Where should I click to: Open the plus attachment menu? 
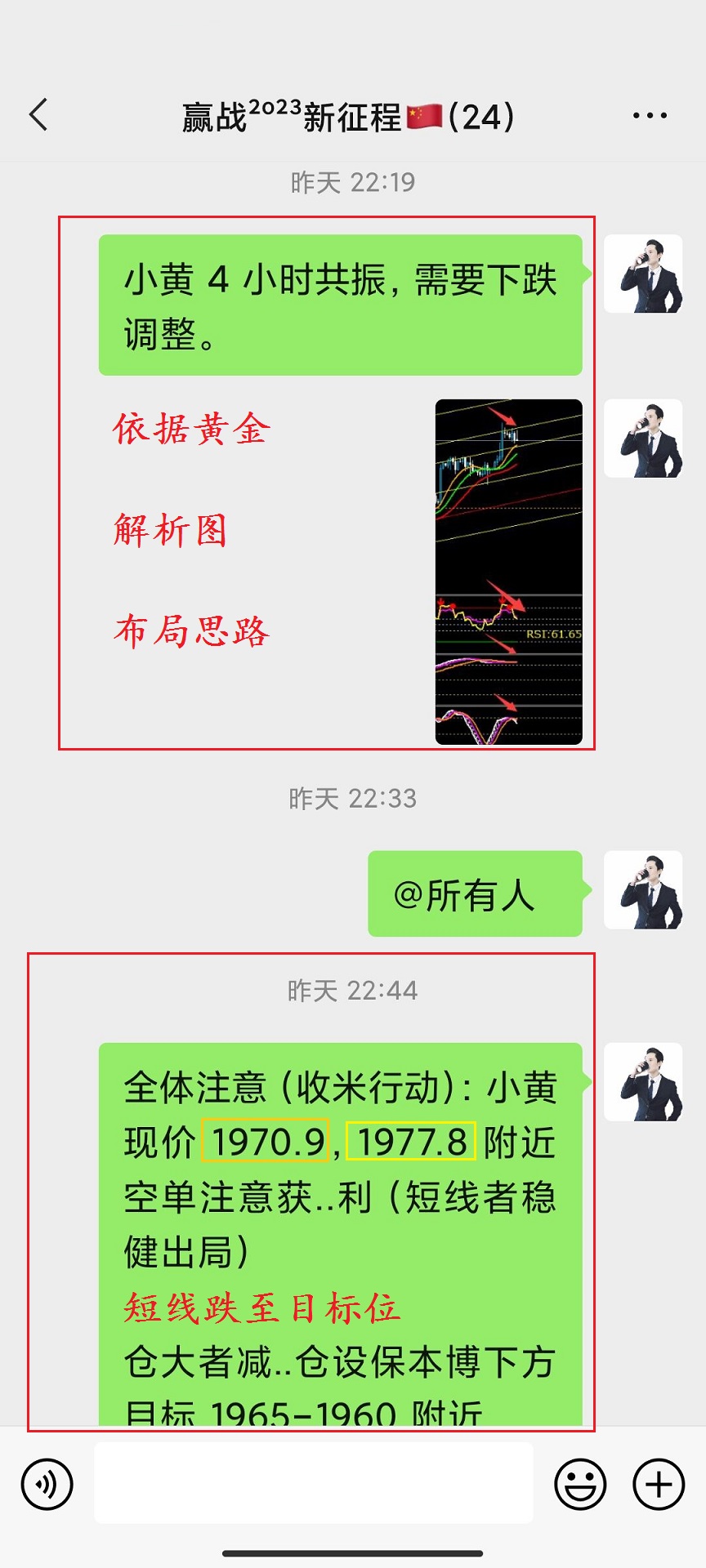click(x=659, y=1484)
